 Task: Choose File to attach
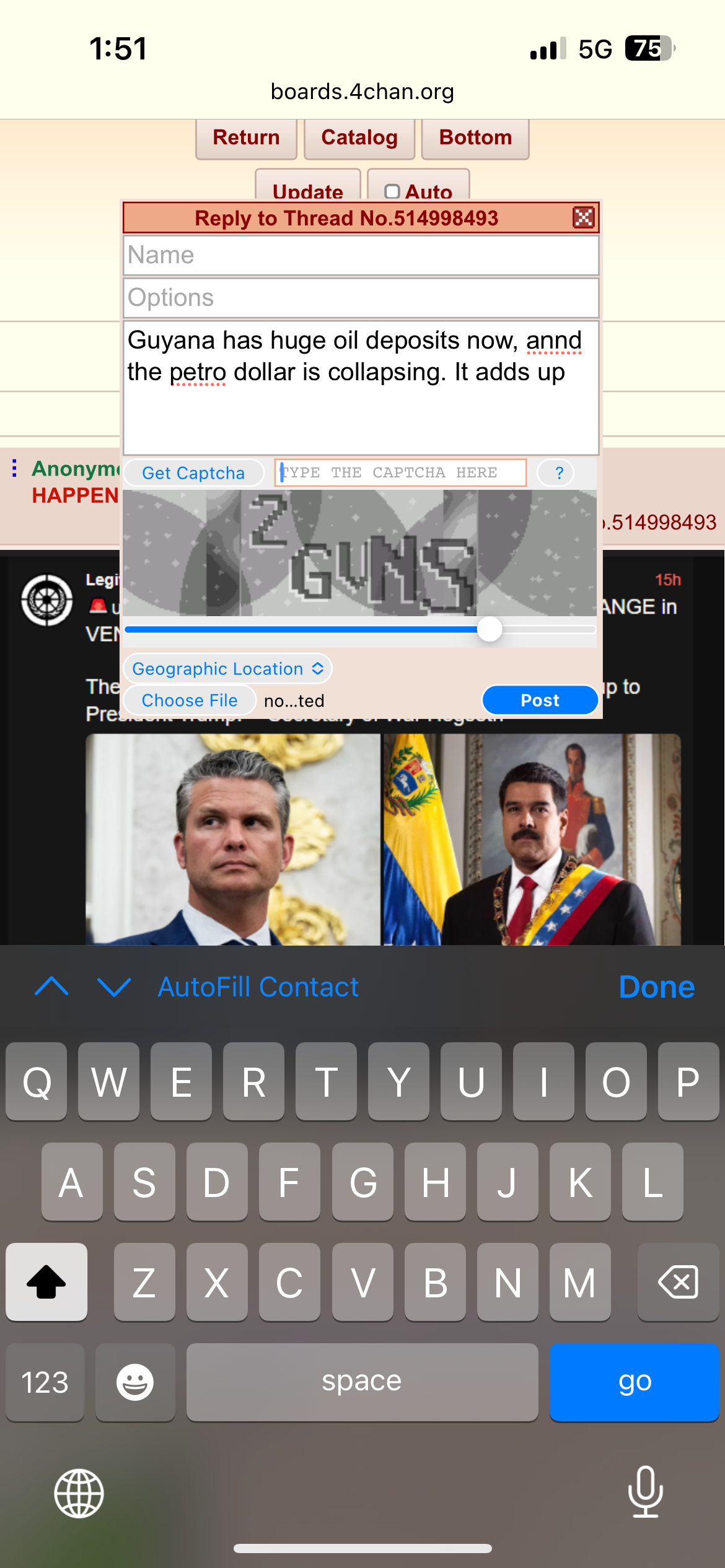click(x=190, y=700)
